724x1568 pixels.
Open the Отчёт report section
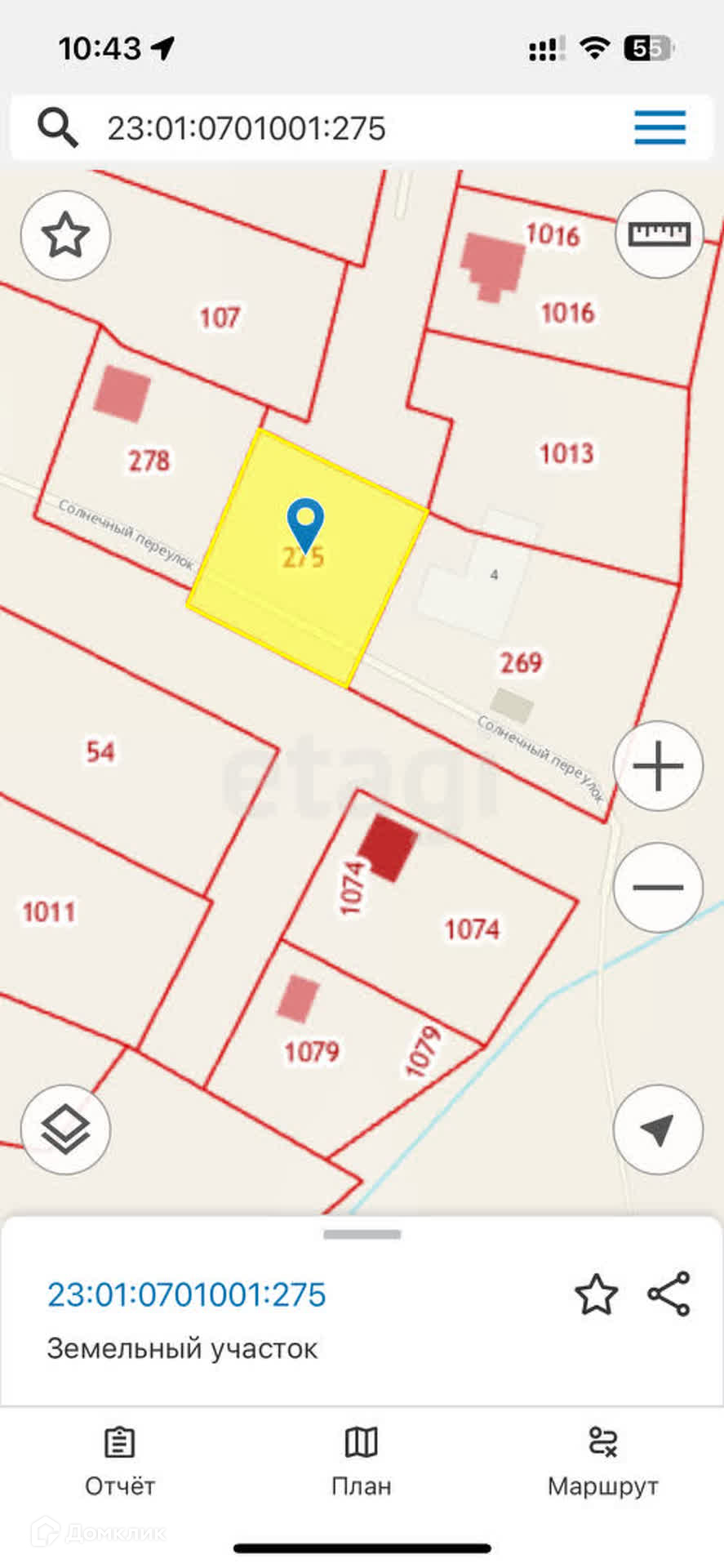(120, 1463)
